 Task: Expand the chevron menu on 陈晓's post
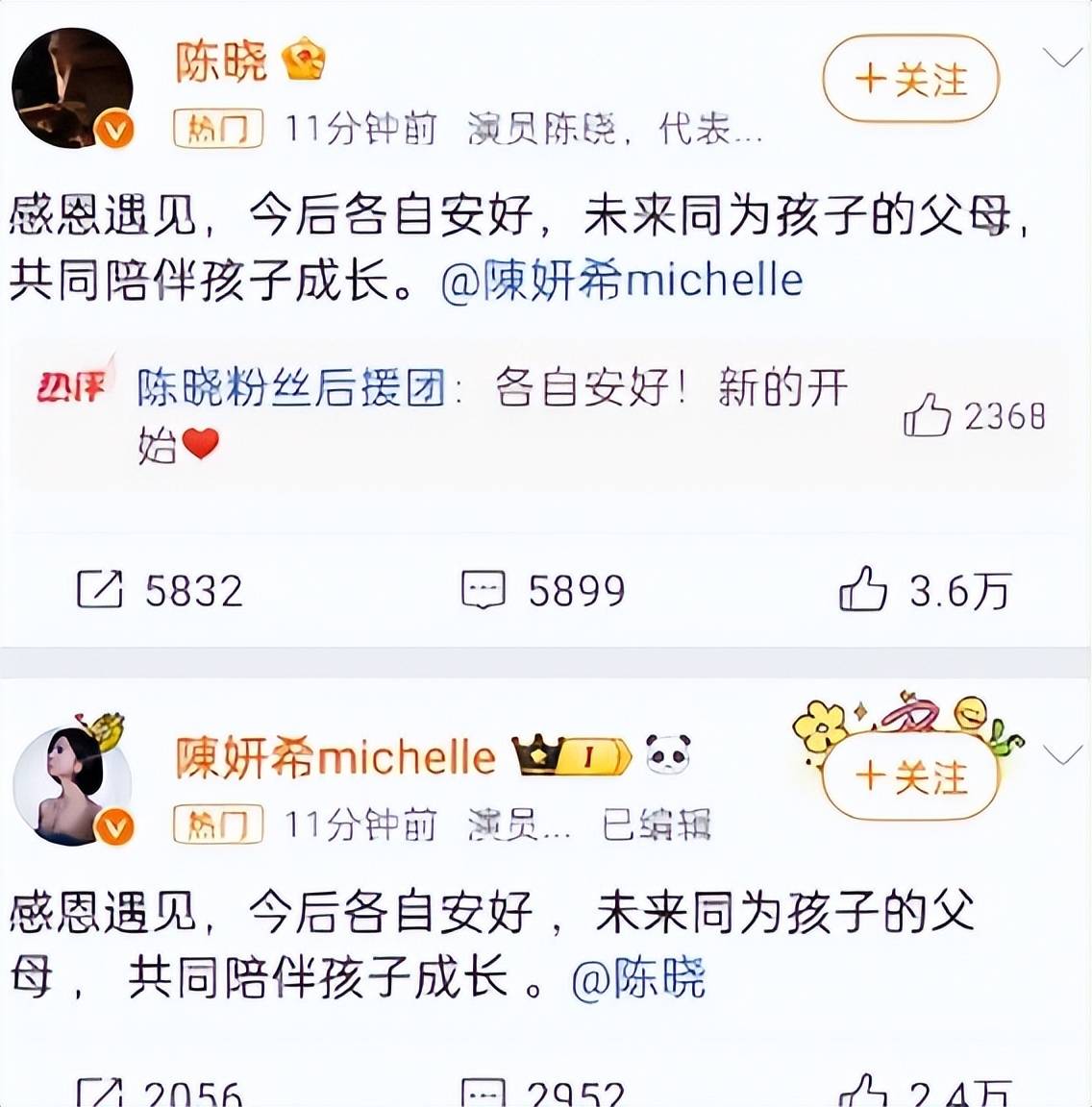point(1062,60)
